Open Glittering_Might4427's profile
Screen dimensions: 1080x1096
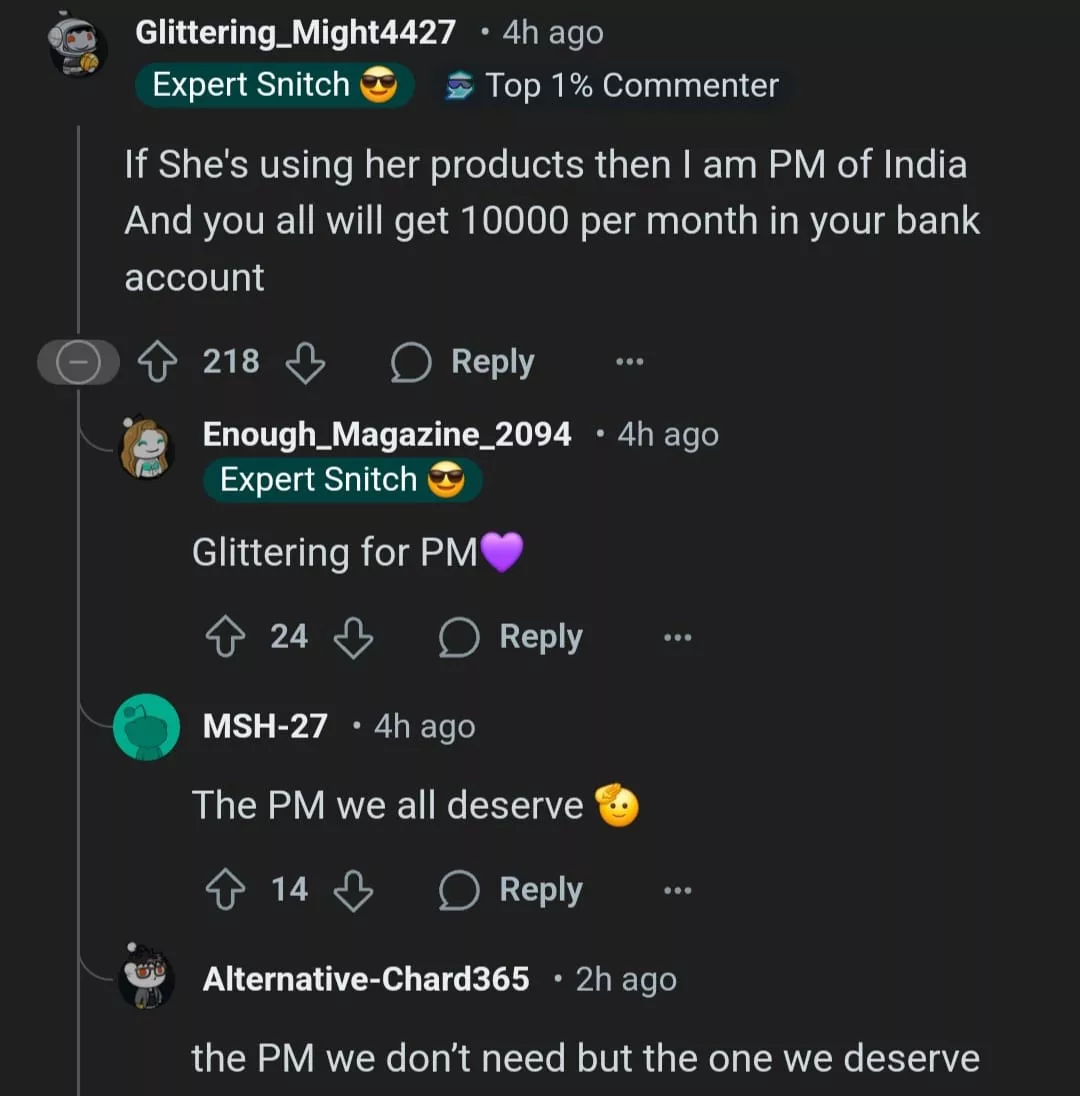[x=295, y=33]
